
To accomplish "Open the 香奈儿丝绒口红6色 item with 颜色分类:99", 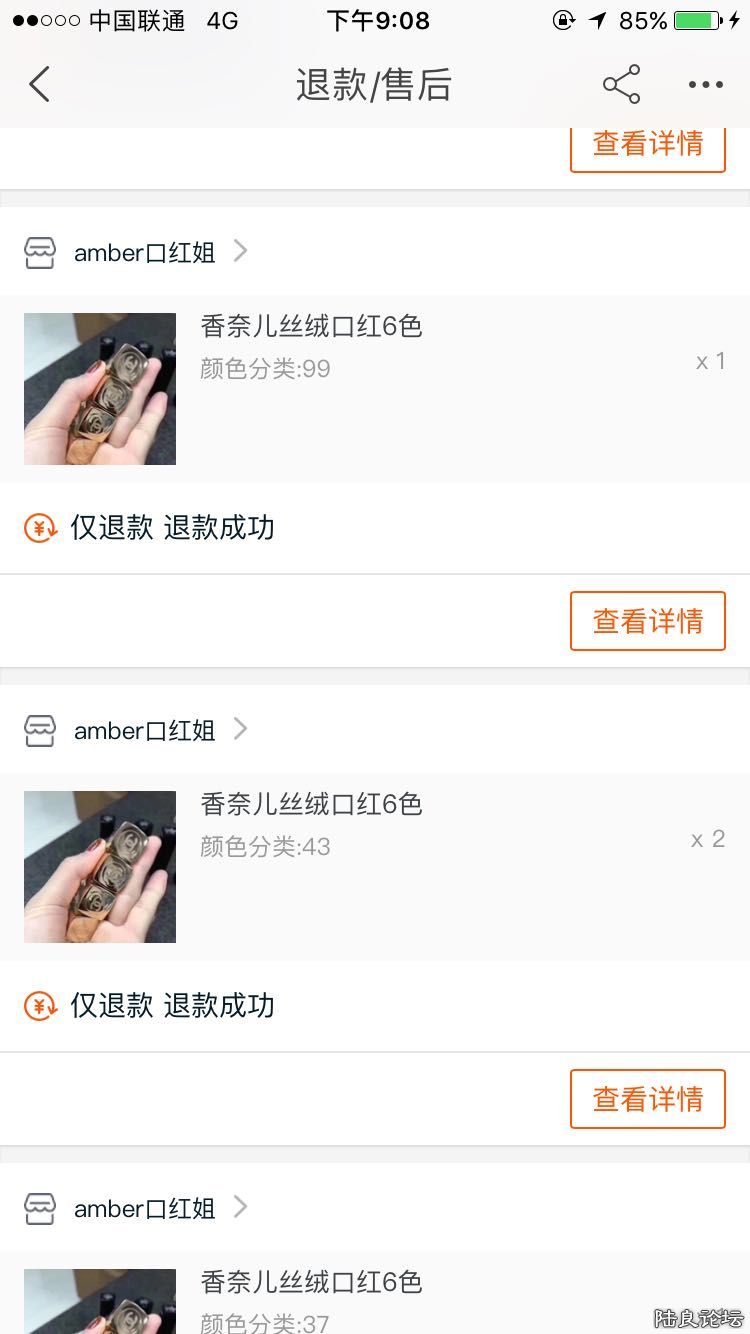I will pyautogui.click(x=311, y=327).
